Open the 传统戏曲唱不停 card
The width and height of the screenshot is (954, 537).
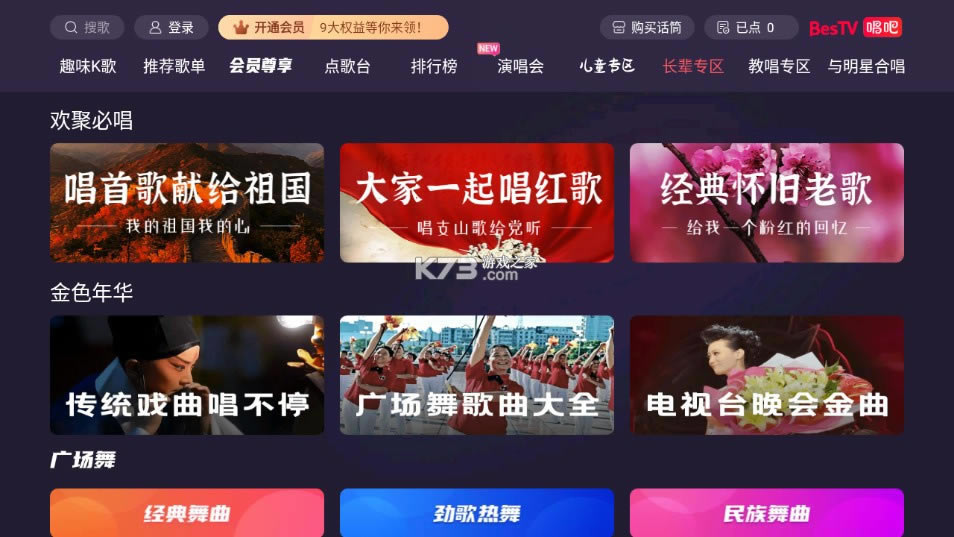[x=187, y=375]
